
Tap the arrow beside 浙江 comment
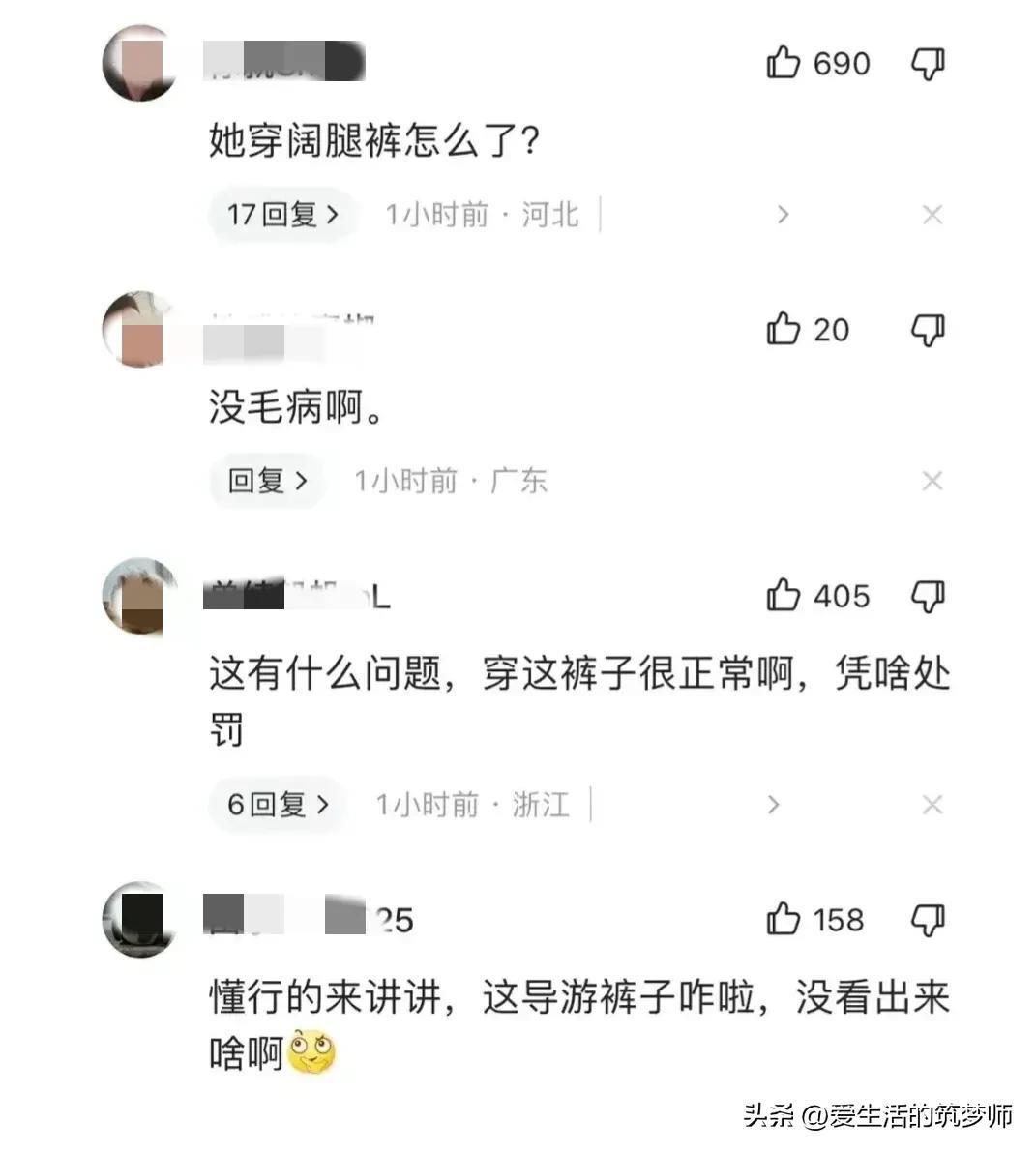(x=772, y=805)
